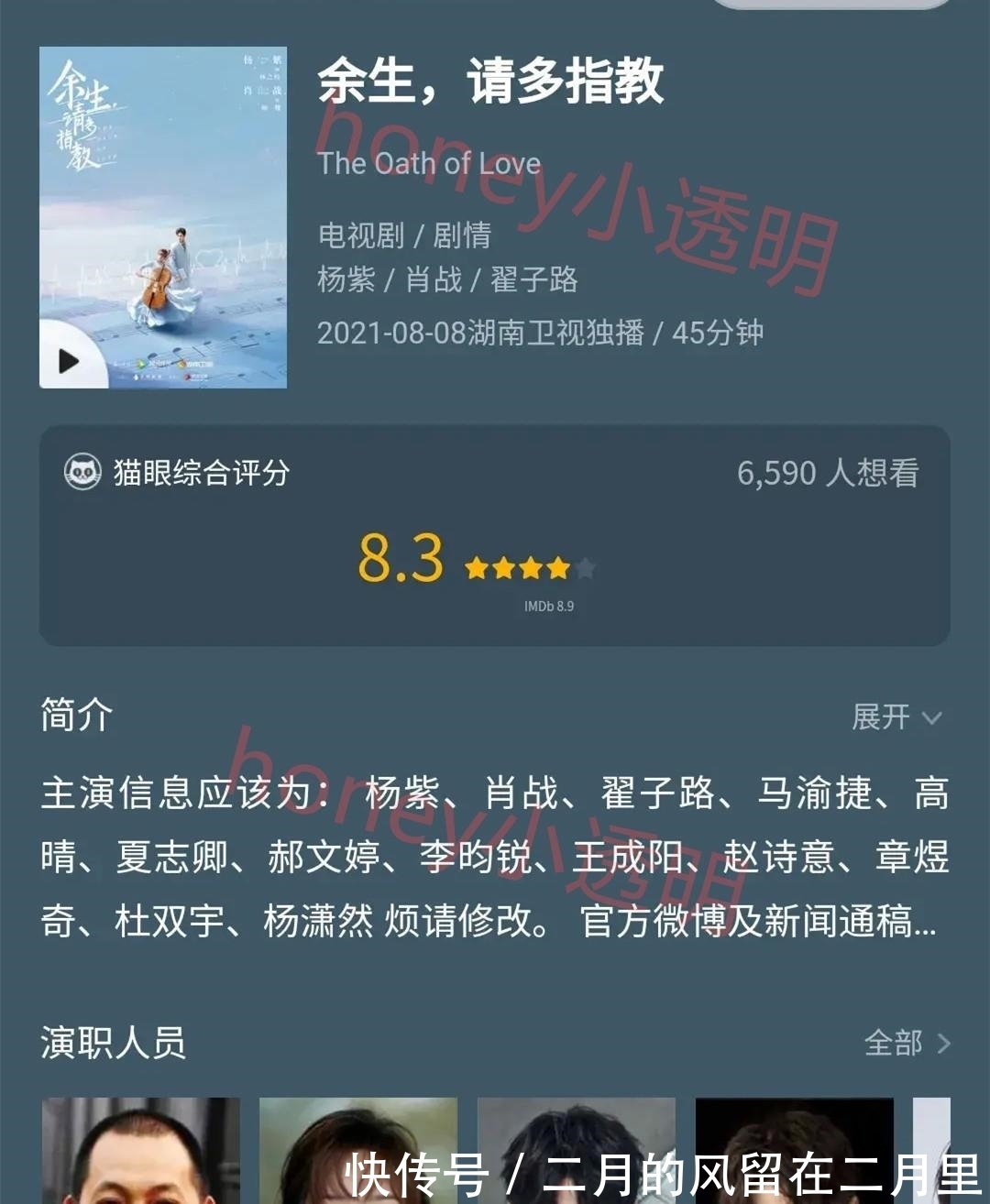Open the 猫眼综合评分 rating card
This screenshot has width=990, height=1204.
click(x=494, y=535)
